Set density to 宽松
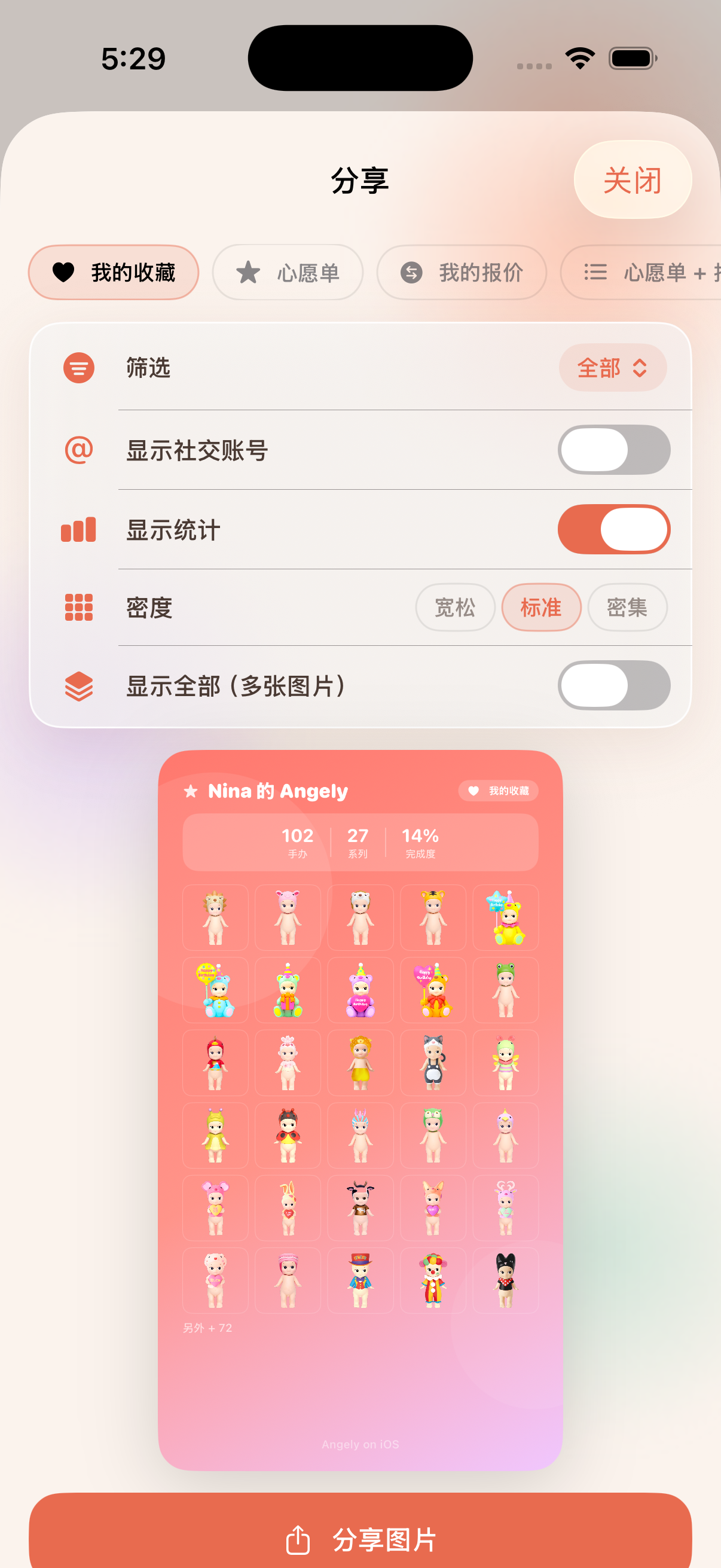Viewport: 721px width, 1568px height. pos(455,608)
